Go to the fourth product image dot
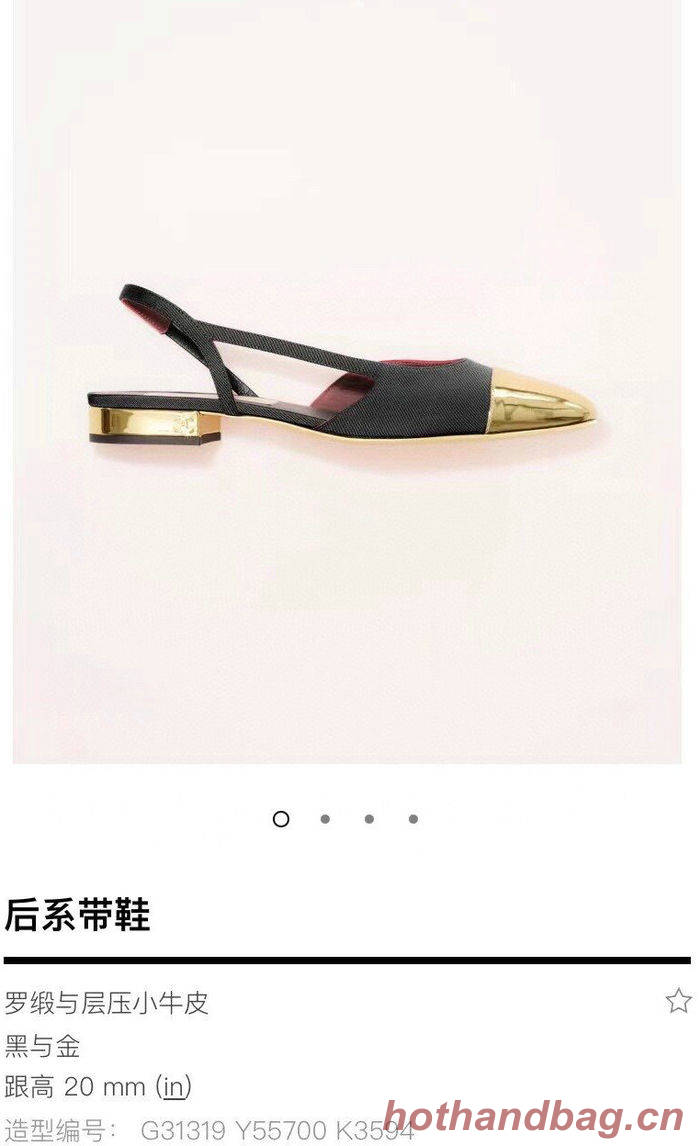Screen dimensions: 700x1146 tap(413, 819)
